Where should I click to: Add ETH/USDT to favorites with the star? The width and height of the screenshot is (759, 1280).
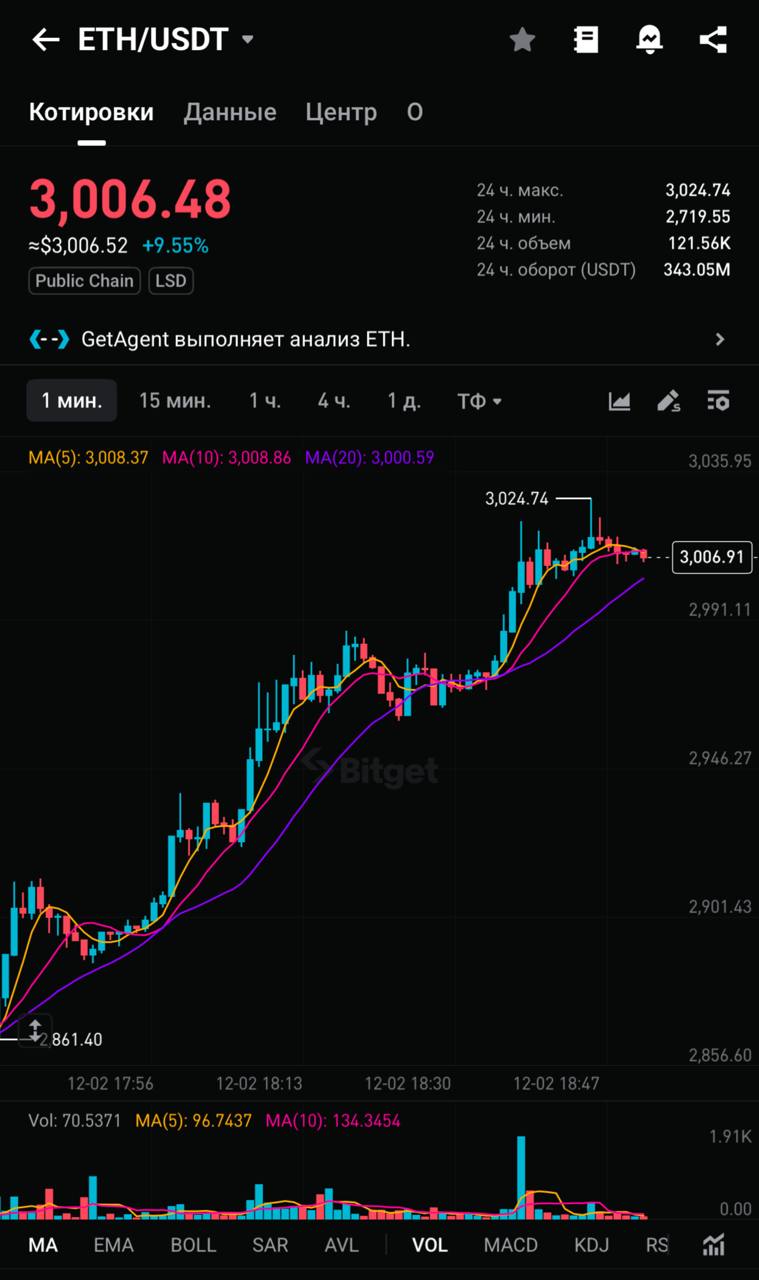[x=522, y=40]
